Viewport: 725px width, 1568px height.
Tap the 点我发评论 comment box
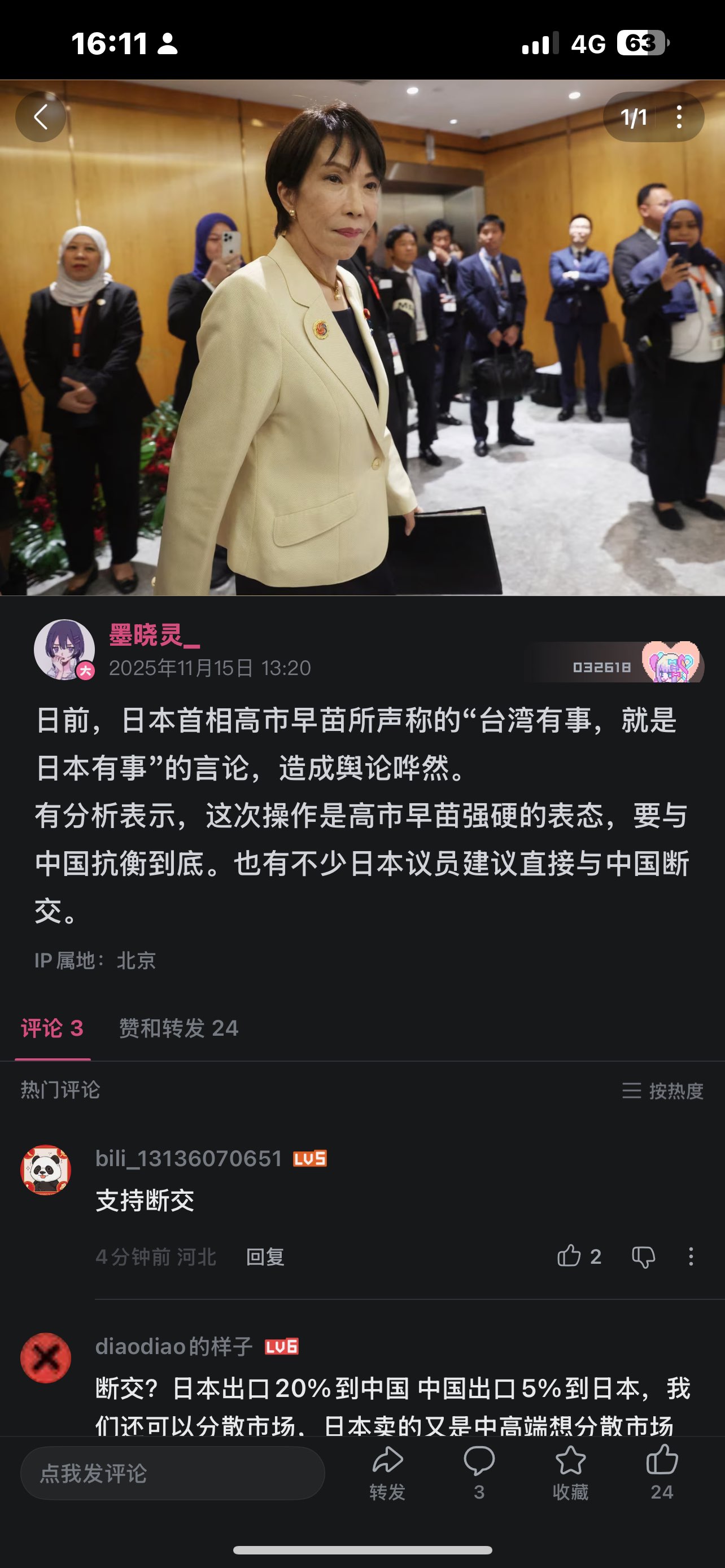pos(172,1474)
